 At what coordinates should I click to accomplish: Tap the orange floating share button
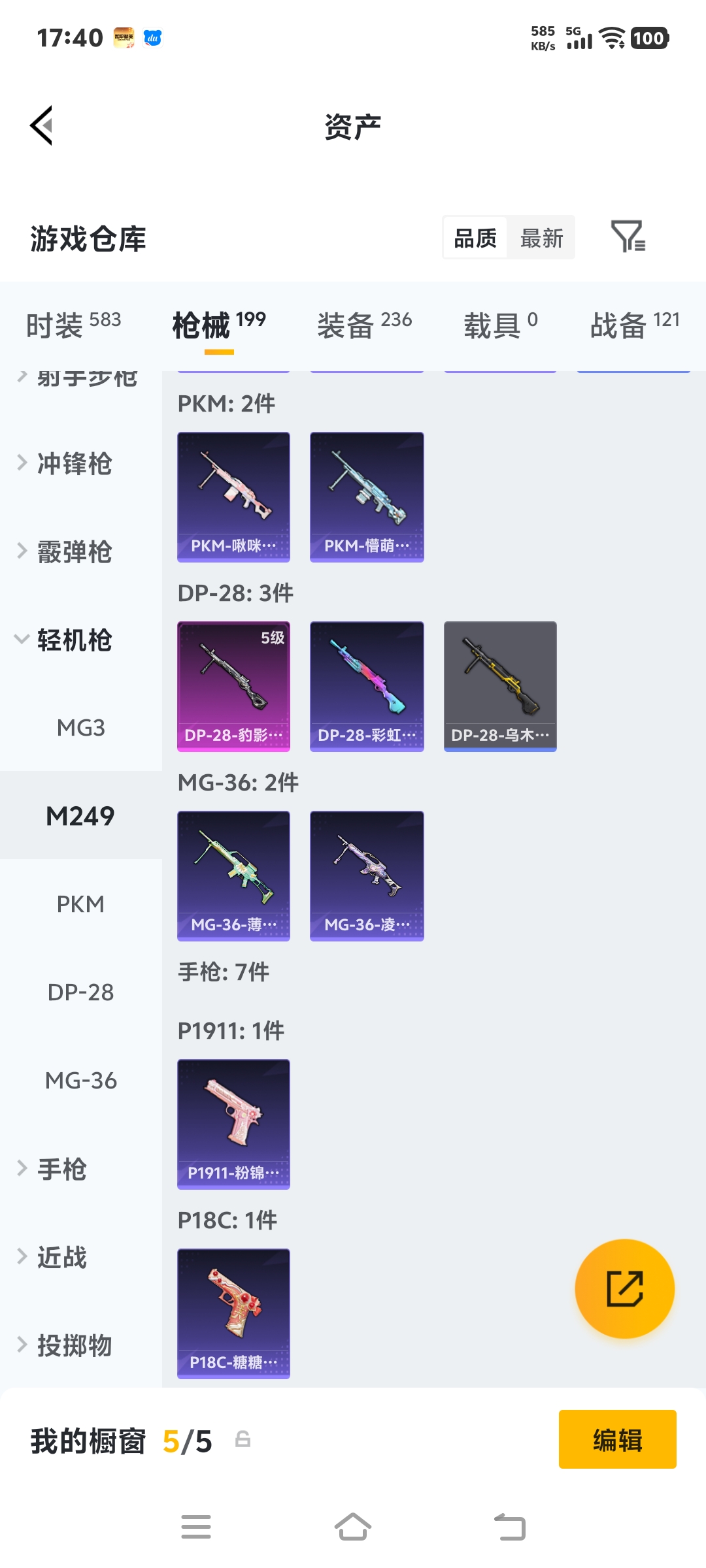624,1288
